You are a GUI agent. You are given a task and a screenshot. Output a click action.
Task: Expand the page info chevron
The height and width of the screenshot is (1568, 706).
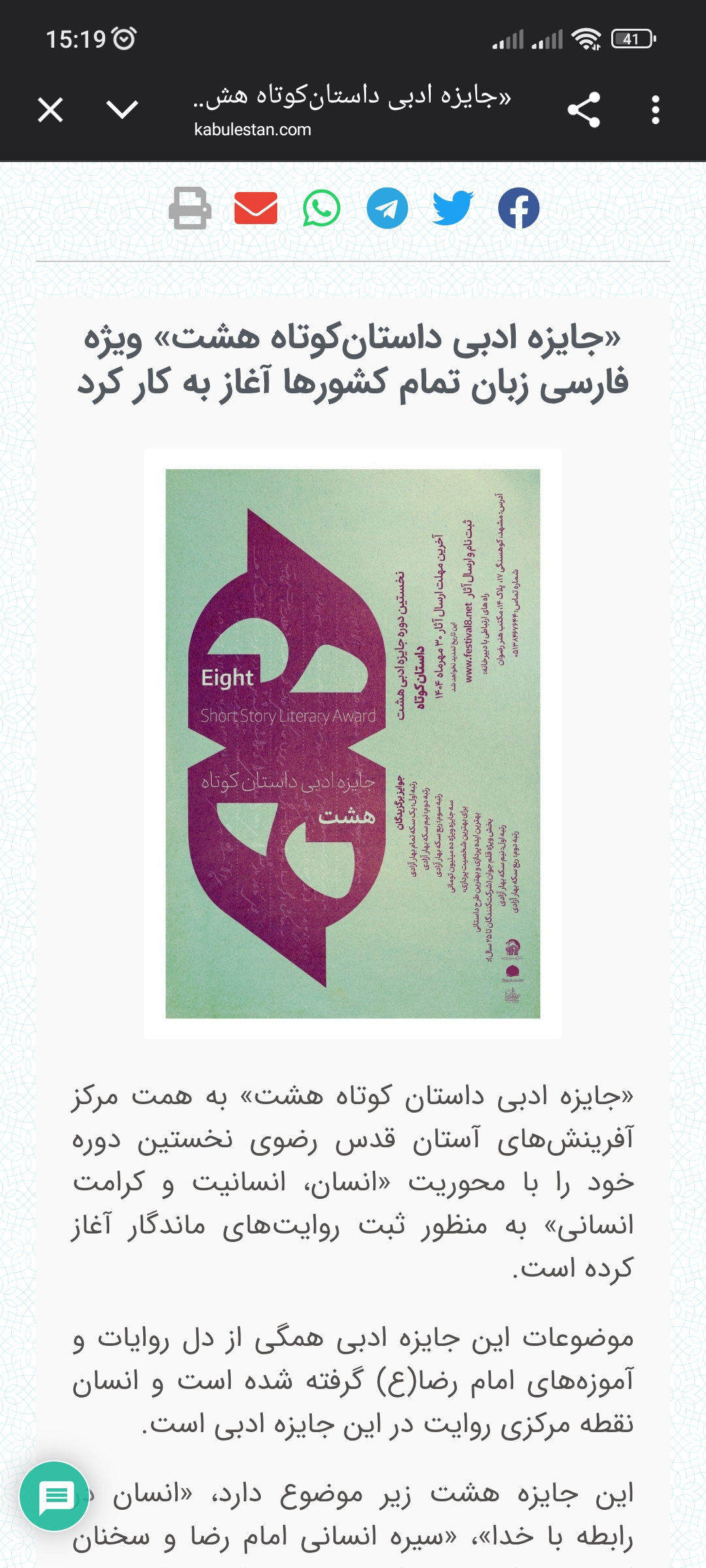click(122, 110)
